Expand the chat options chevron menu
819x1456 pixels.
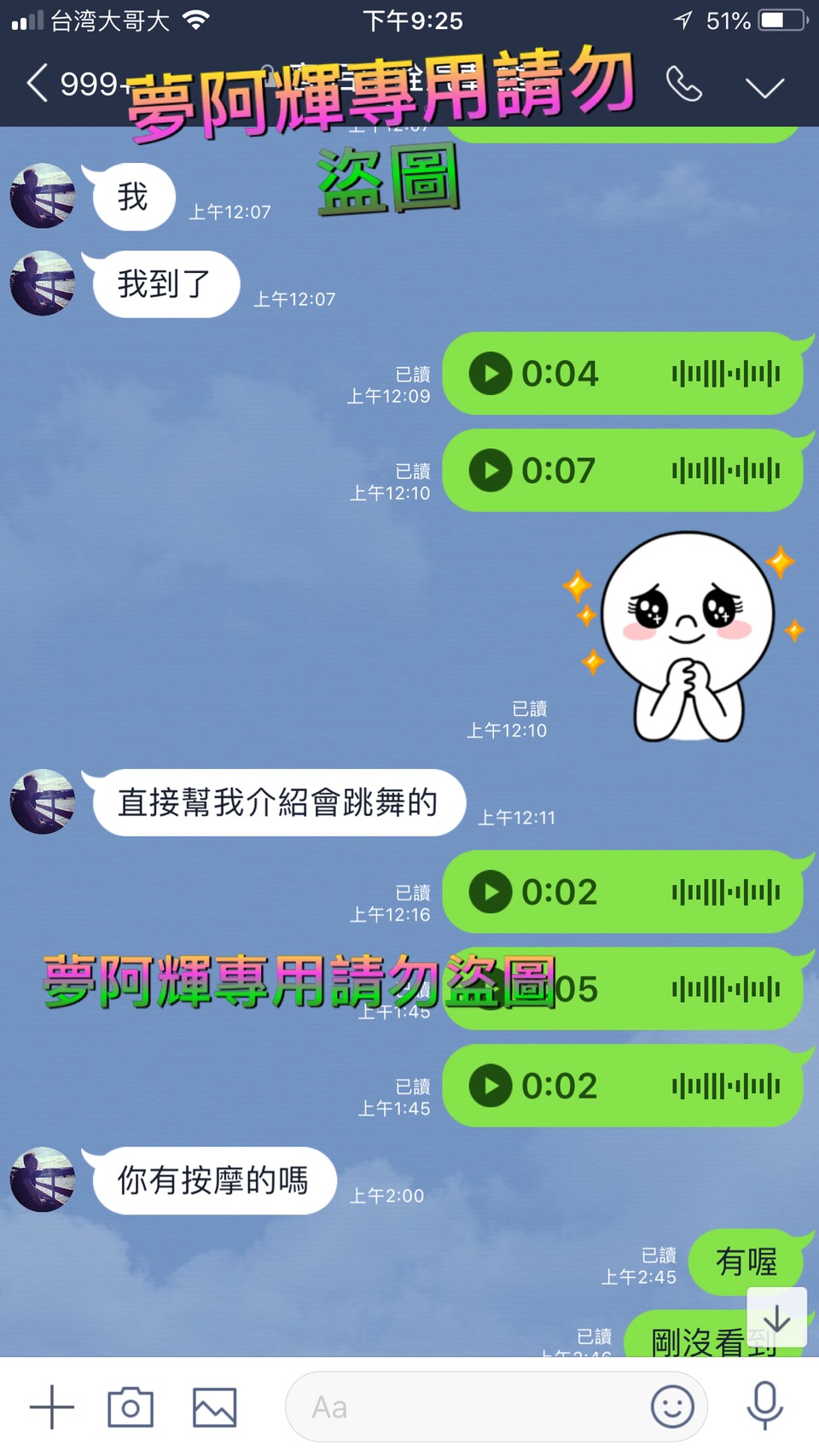[x=764, y=86]
